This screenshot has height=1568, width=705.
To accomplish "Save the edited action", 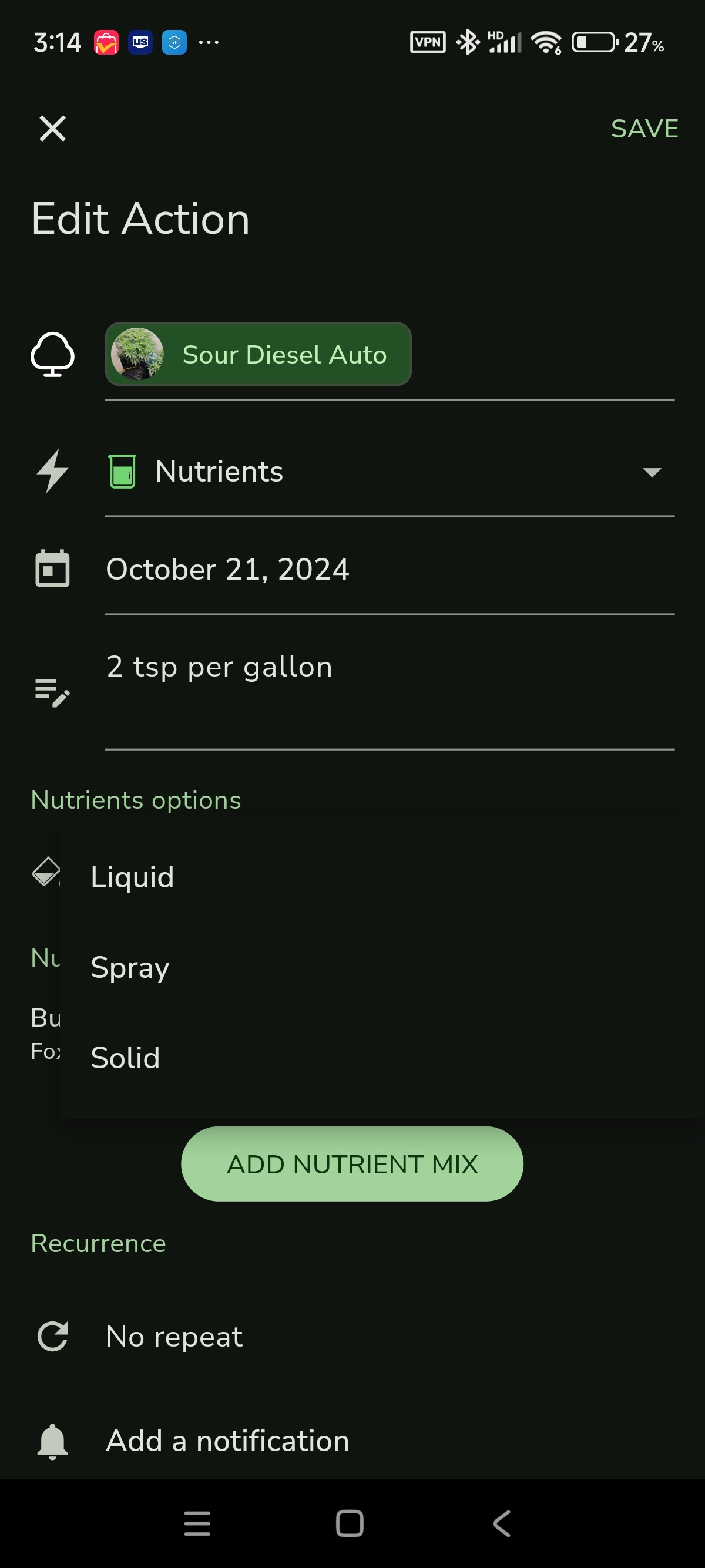I will (644, 129).
